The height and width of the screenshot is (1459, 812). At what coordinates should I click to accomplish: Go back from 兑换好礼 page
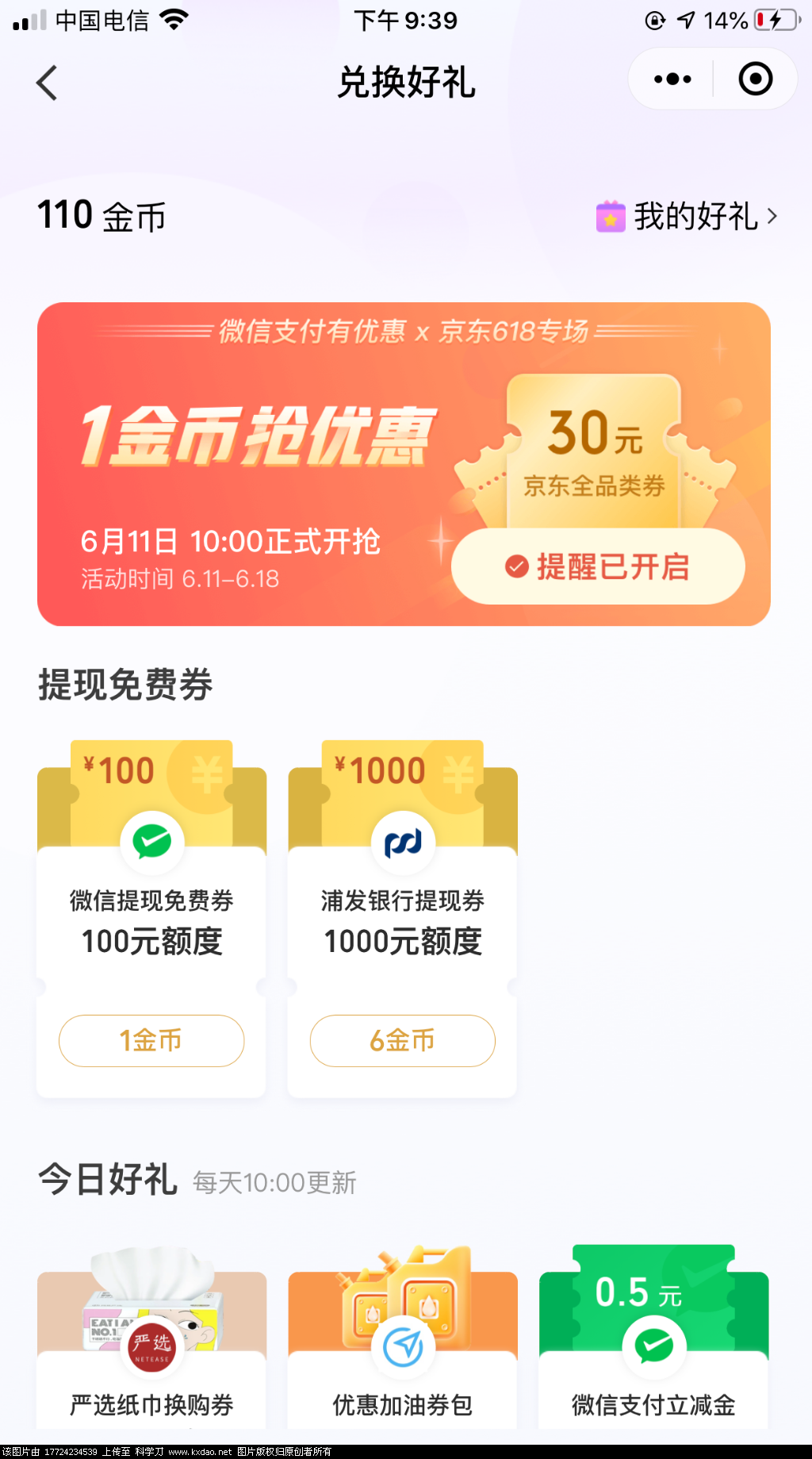[x=48, y=83]
